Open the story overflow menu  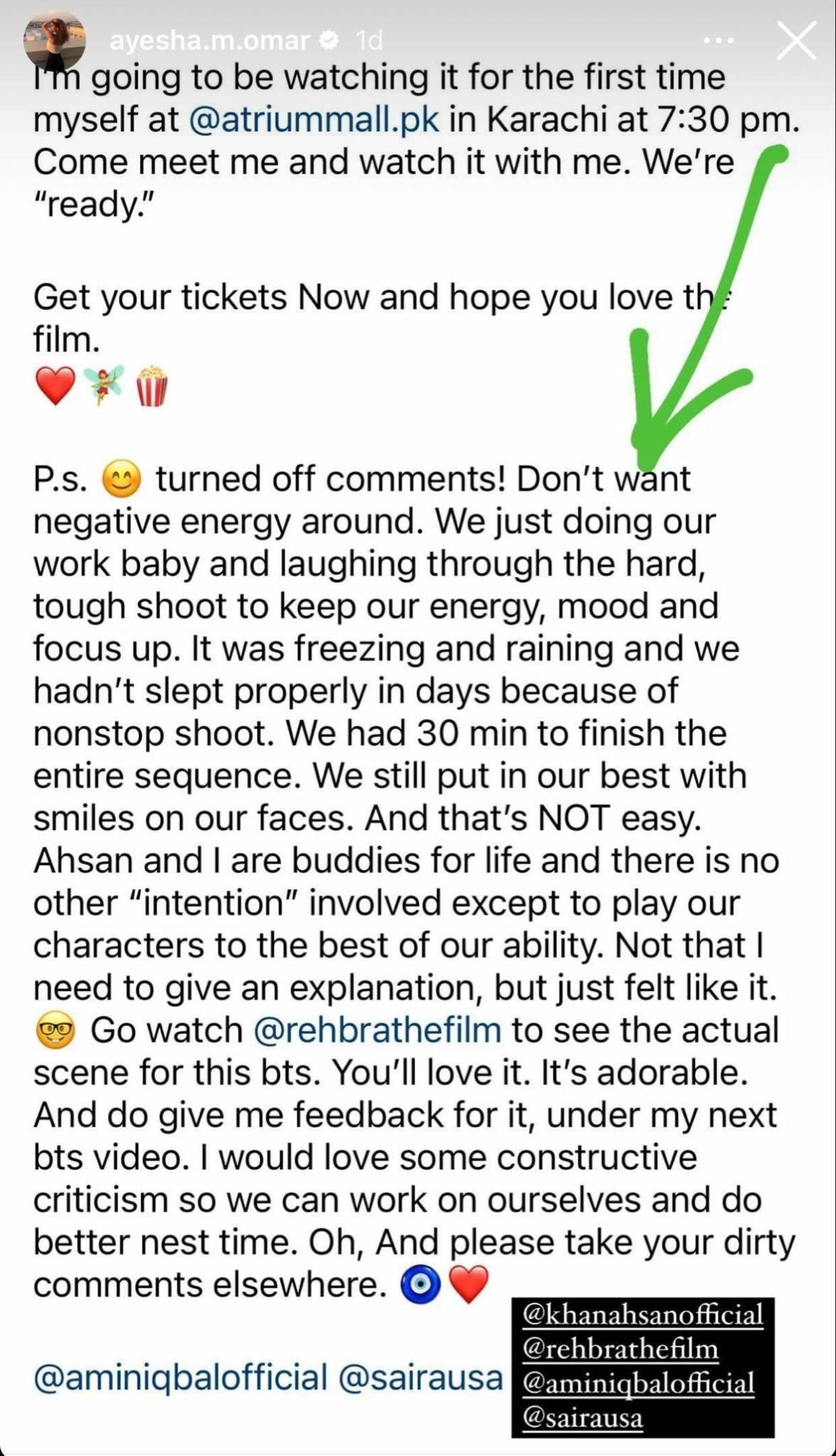point(718,41)
